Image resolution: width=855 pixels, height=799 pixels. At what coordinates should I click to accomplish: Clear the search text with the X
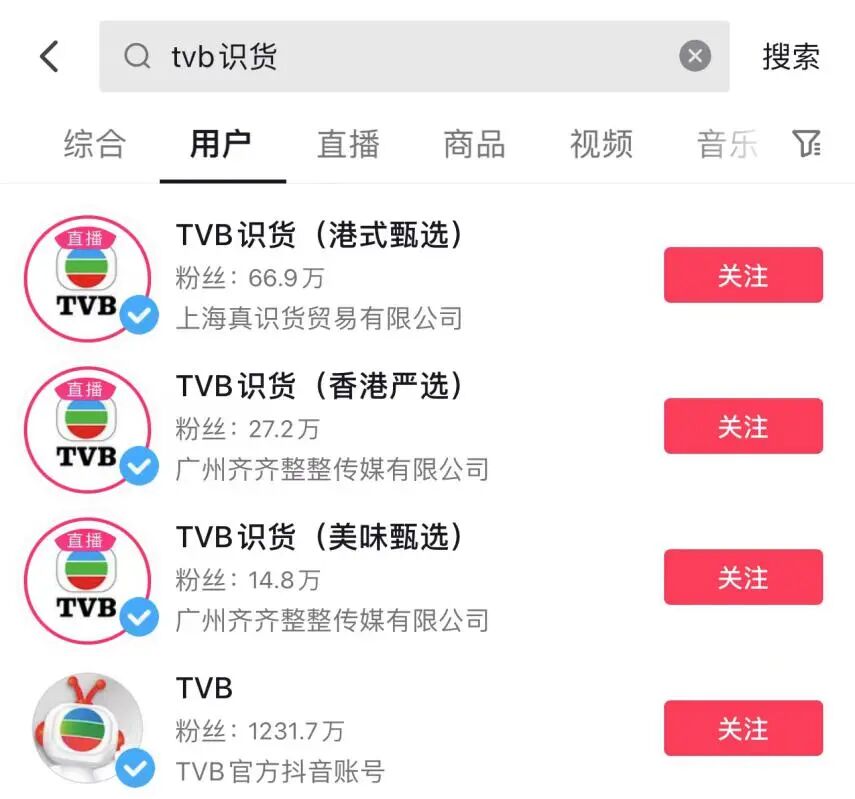coord(695,57)
